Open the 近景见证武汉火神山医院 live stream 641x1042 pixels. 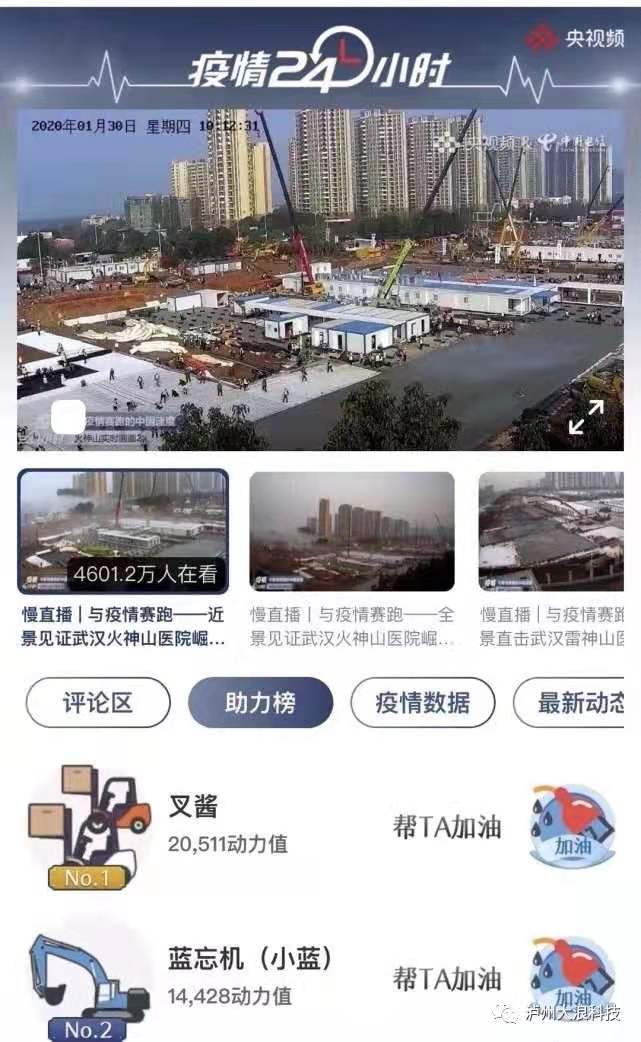pos(123,532)
